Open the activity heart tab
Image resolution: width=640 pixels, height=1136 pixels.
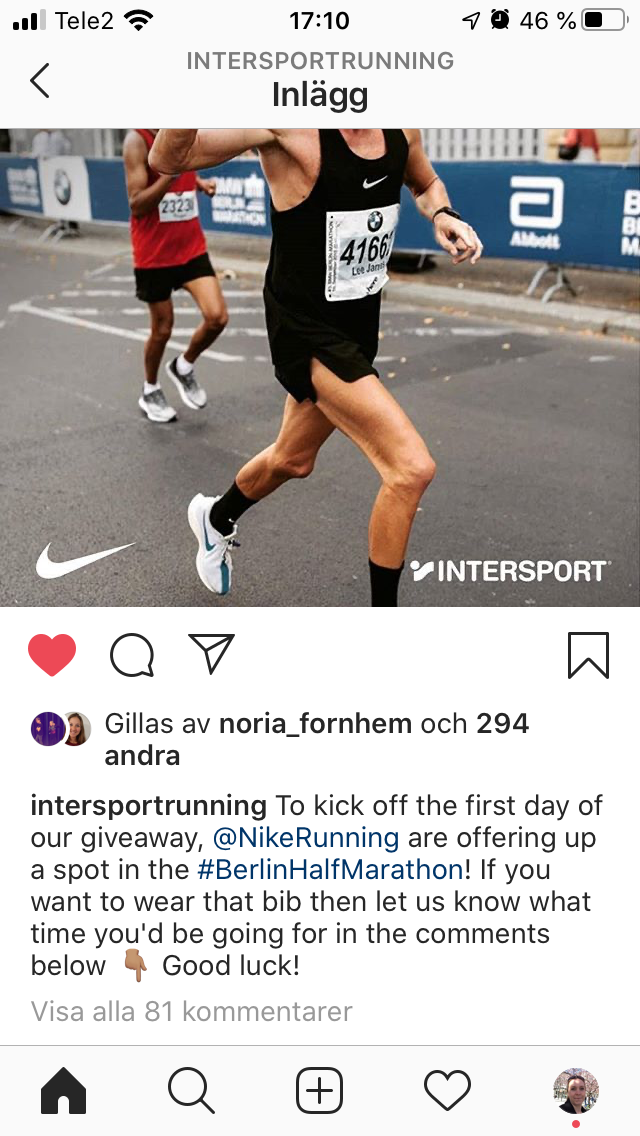(x=447, y=1090)
